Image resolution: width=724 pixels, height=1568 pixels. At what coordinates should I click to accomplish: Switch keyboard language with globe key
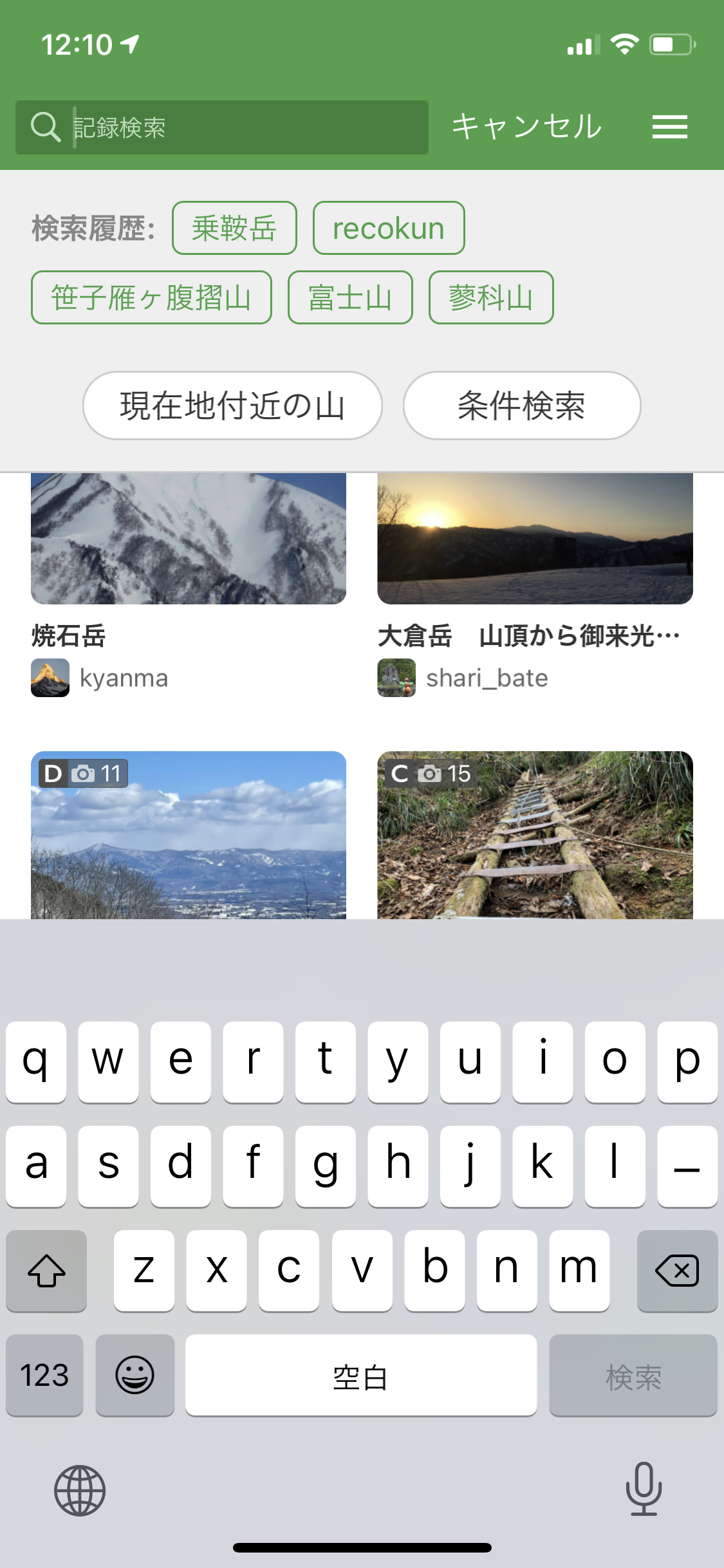click(x=80, y=1491)
